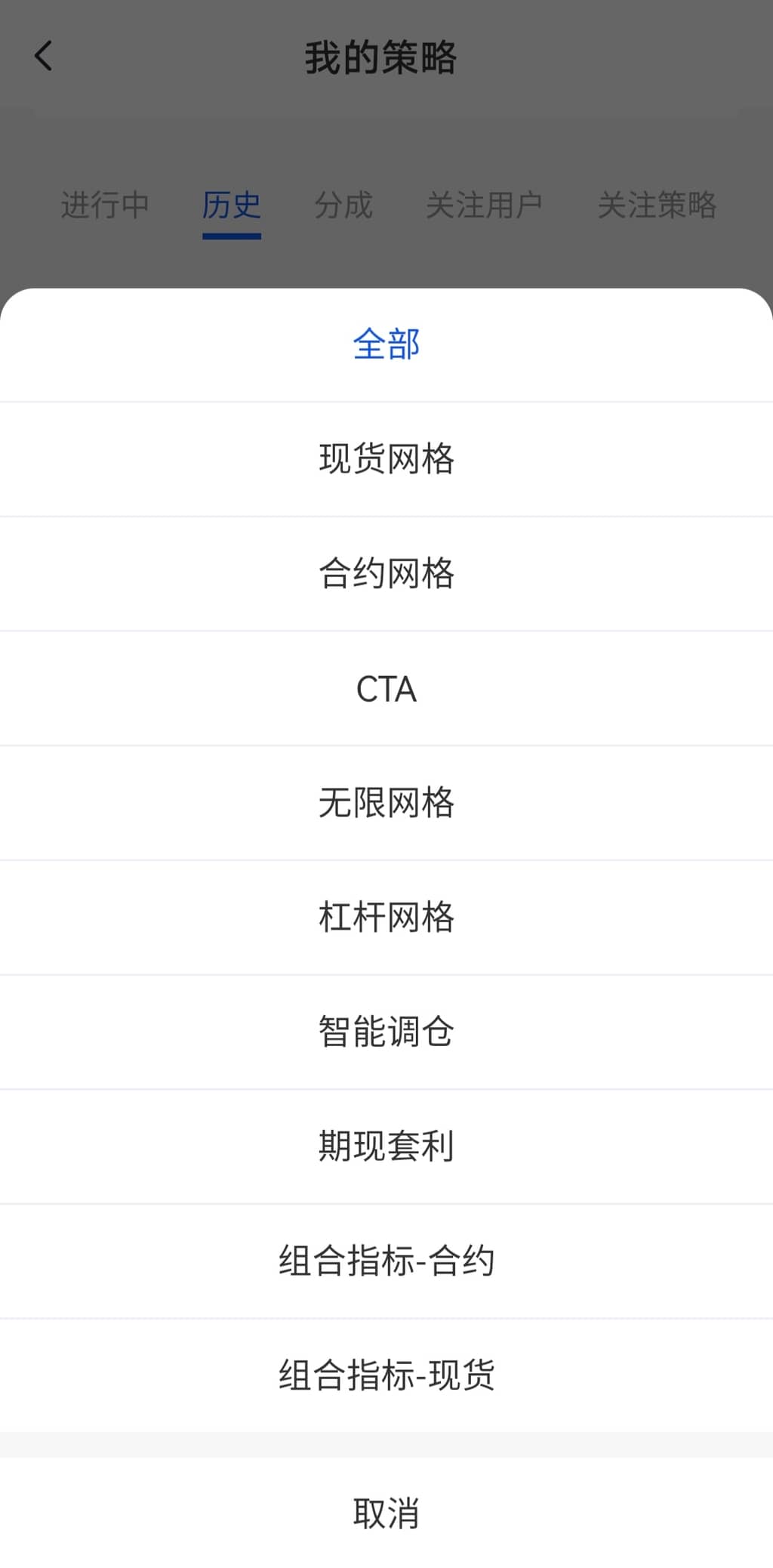Open the 关注用户 tab
The height and width of the screenshot is (1568, 773).
484,205
